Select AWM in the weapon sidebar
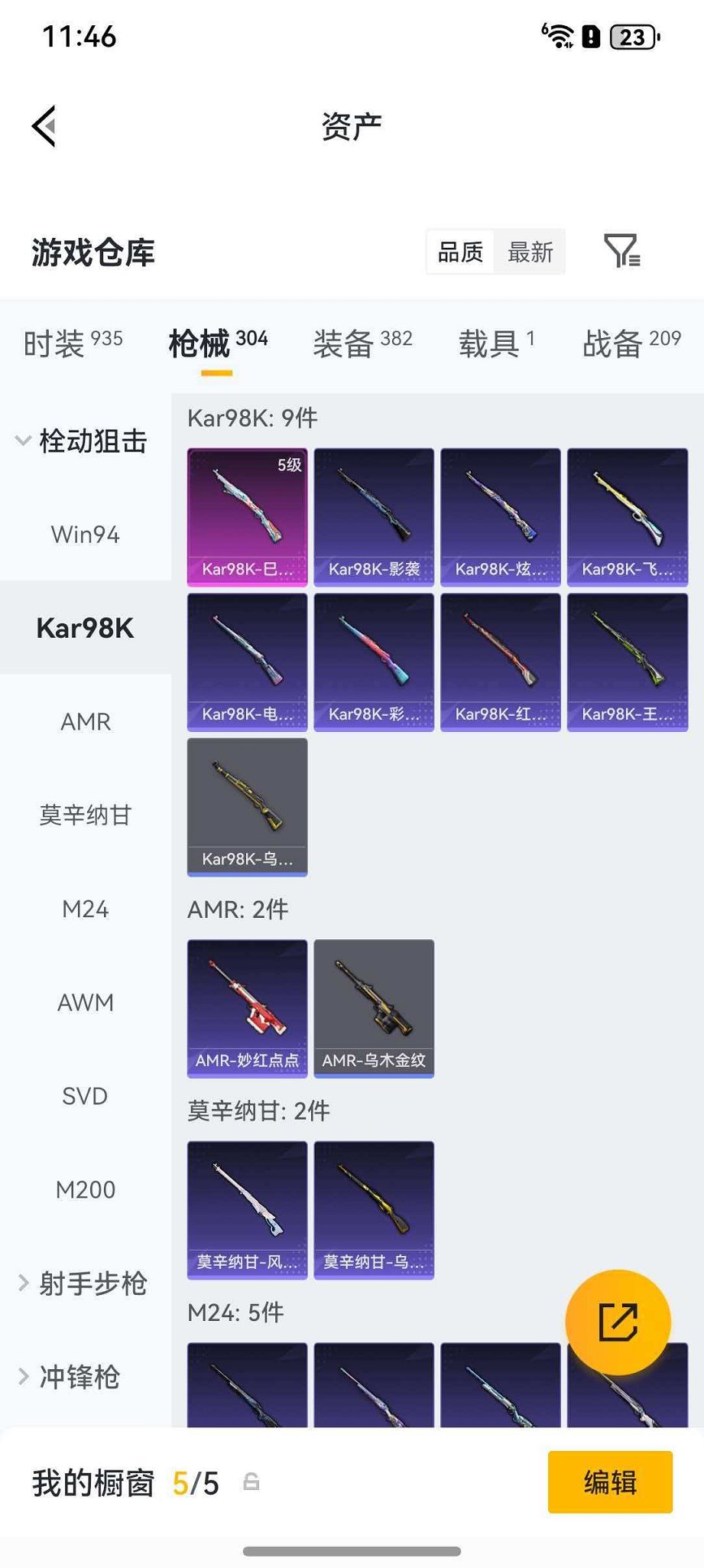The height and width of the screenshot is (1568, 704). click(x=85, y=1002)
